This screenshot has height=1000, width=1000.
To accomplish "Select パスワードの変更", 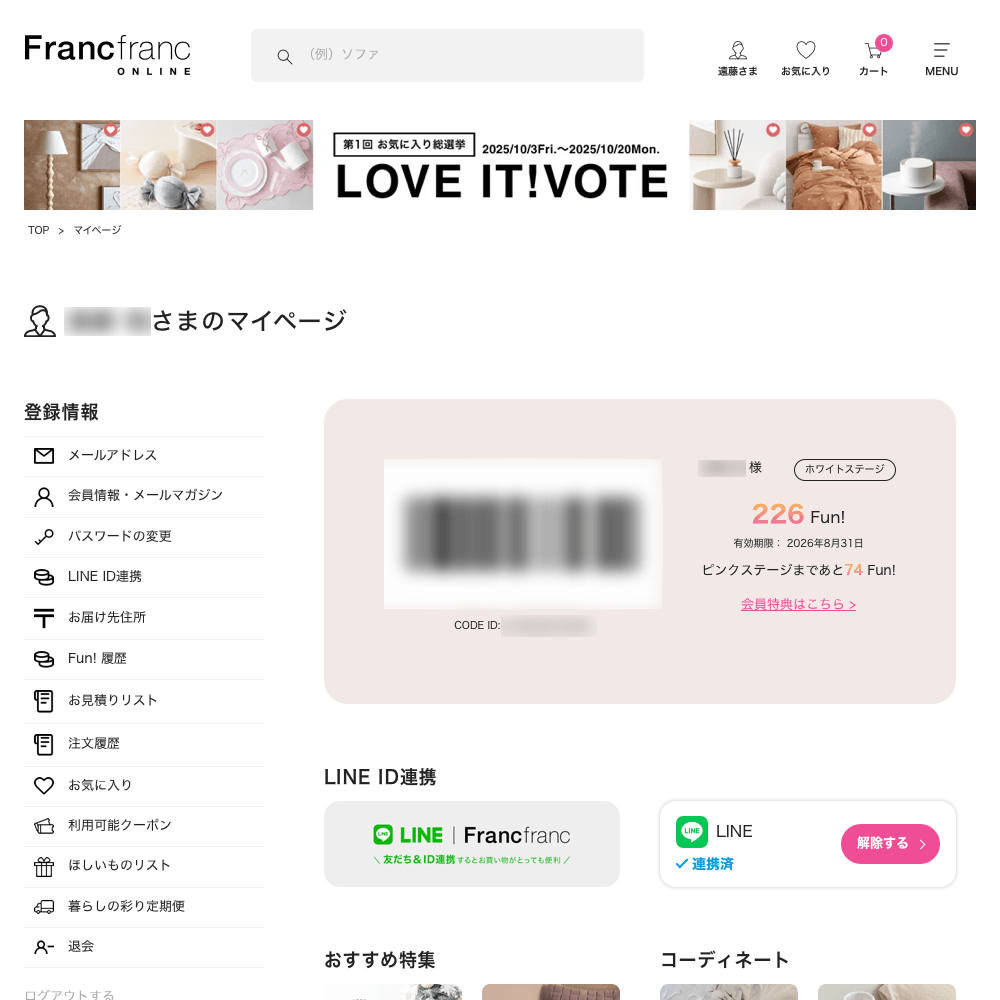I will click(x=120, y=536).
